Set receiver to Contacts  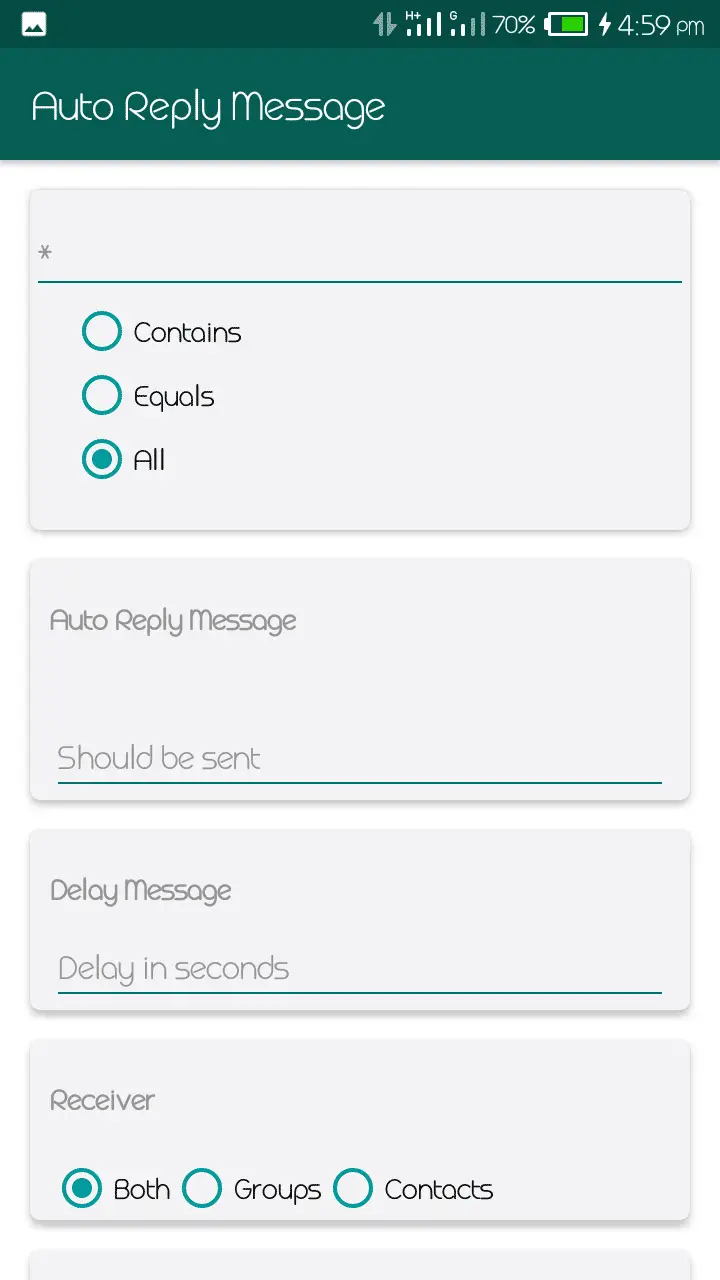pyautogui.click(x=353, y=1189)
